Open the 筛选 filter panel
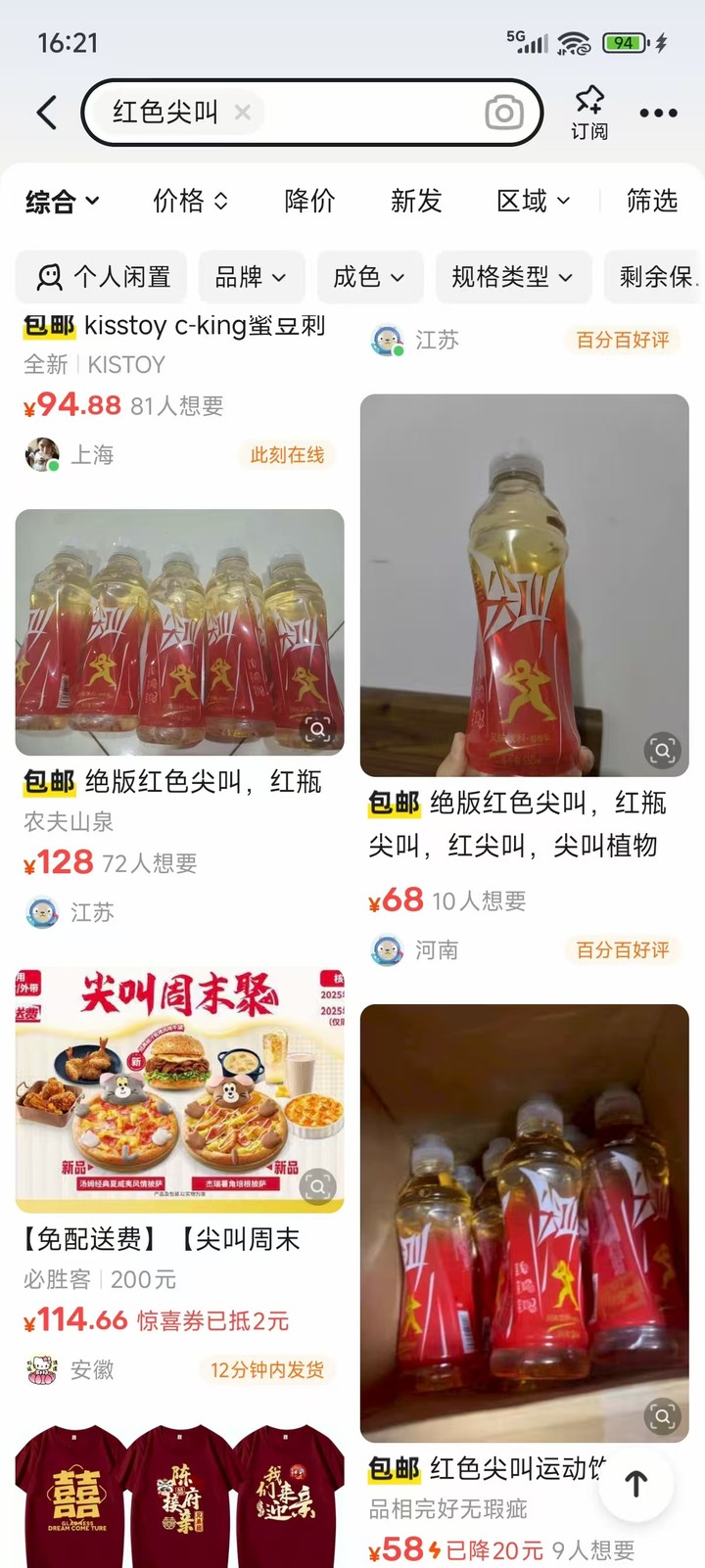This screenshot has height=1568, width=705. click(652, 202)
